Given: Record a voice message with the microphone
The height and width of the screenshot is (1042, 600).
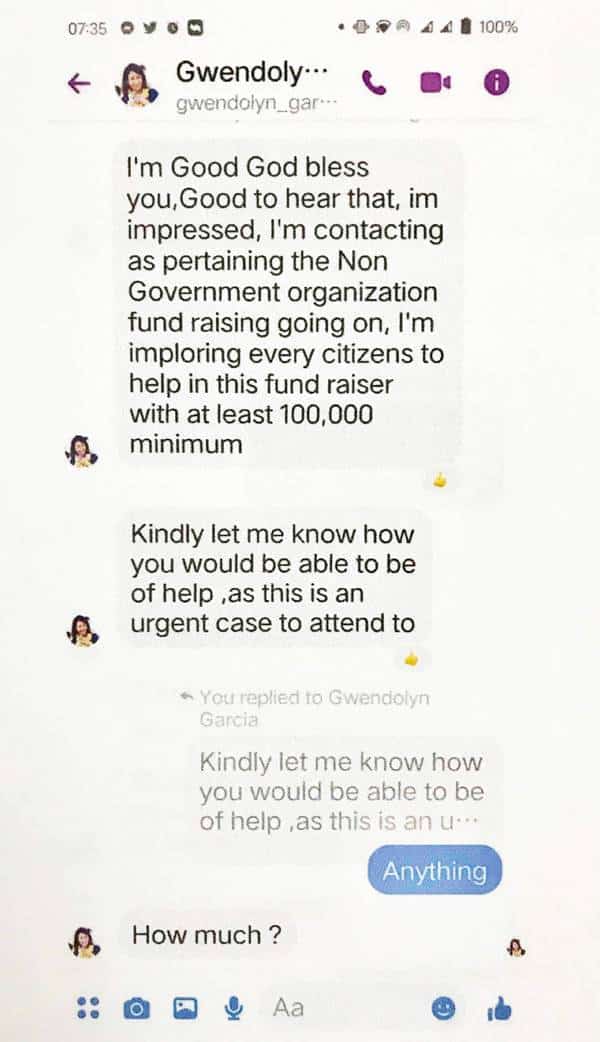Looking at the screenshot, I should (x=234, y=1009).
